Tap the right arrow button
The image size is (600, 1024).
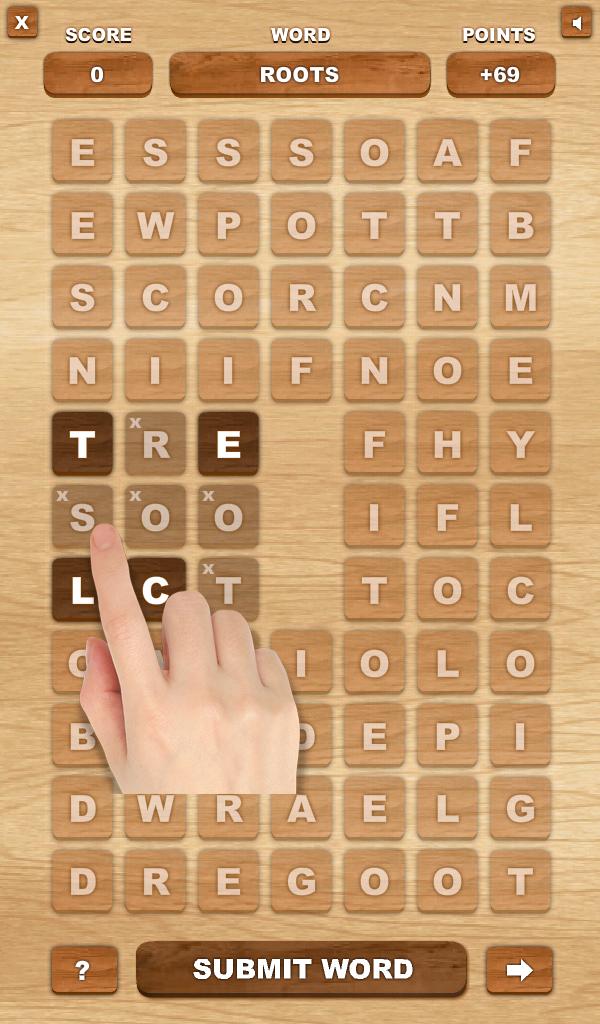(x=519, y=969)
